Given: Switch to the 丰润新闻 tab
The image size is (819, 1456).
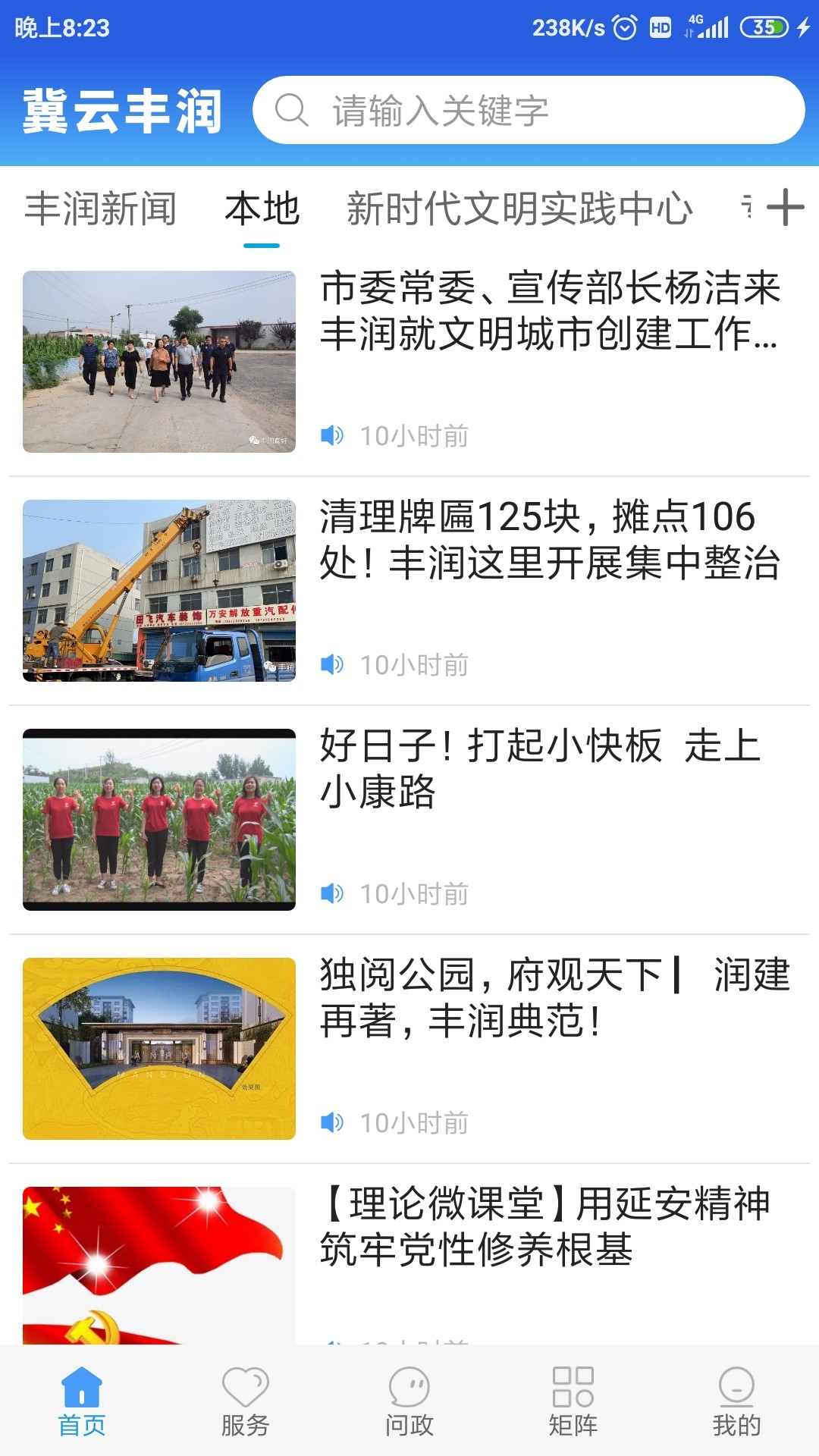Looking at the screenshot, I should [x=101, y=210].
